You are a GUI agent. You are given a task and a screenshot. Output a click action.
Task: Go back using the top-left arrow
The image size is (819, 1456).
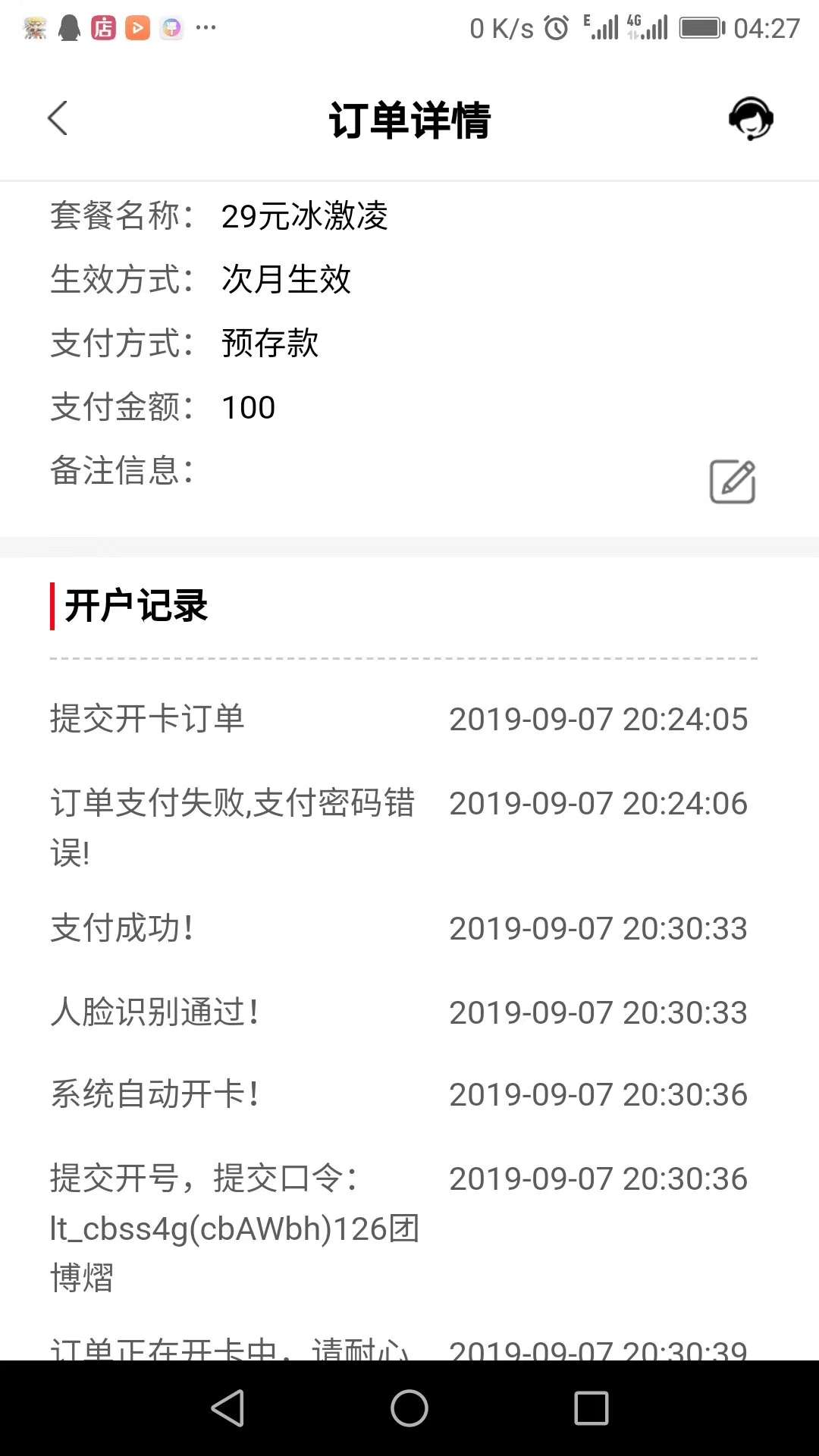pos(58,119)
